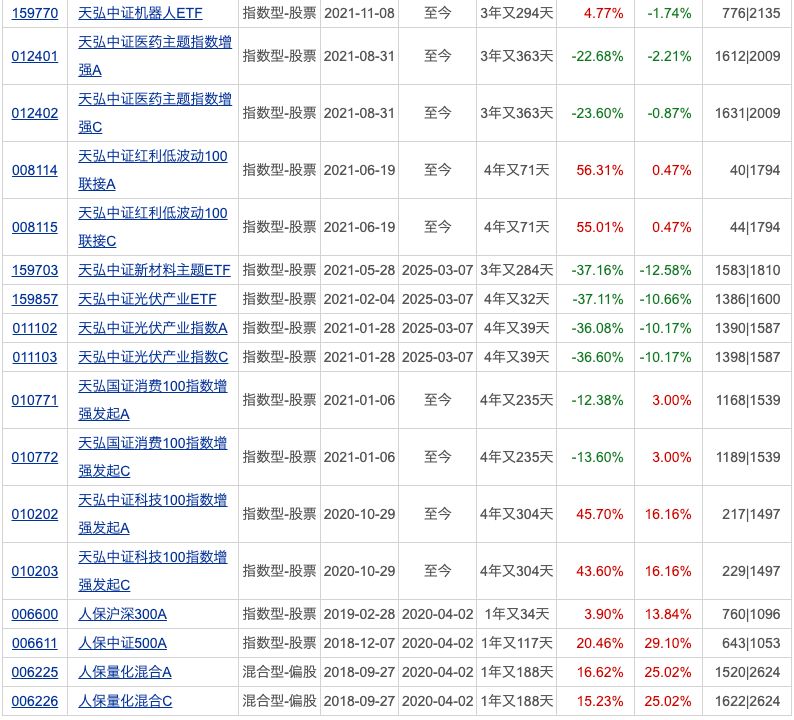Open fund code link 006226
The image size is (794, 720).
[x=35, y=701]
